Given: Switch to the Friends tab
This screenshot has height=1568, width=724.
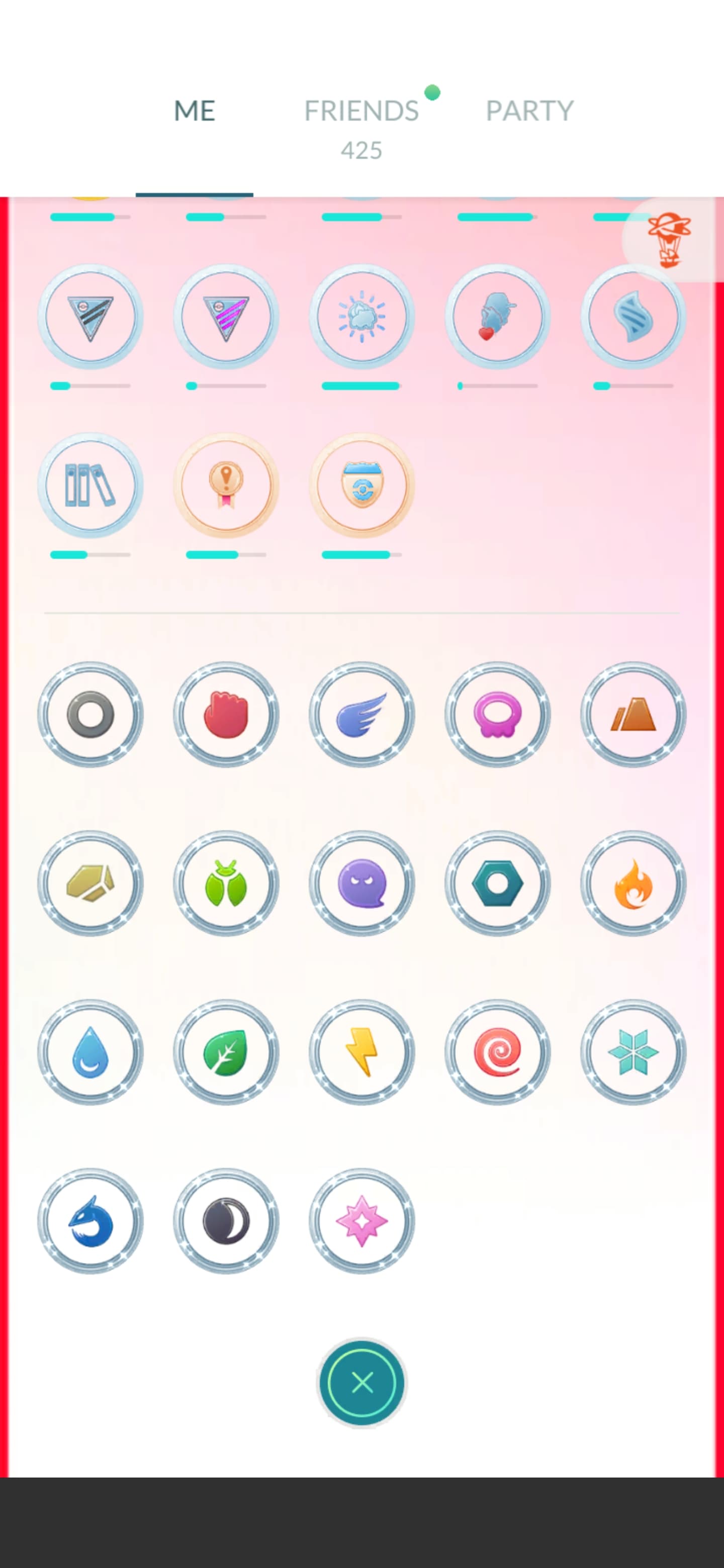Looking at the screenshot, I should (361, 112).
